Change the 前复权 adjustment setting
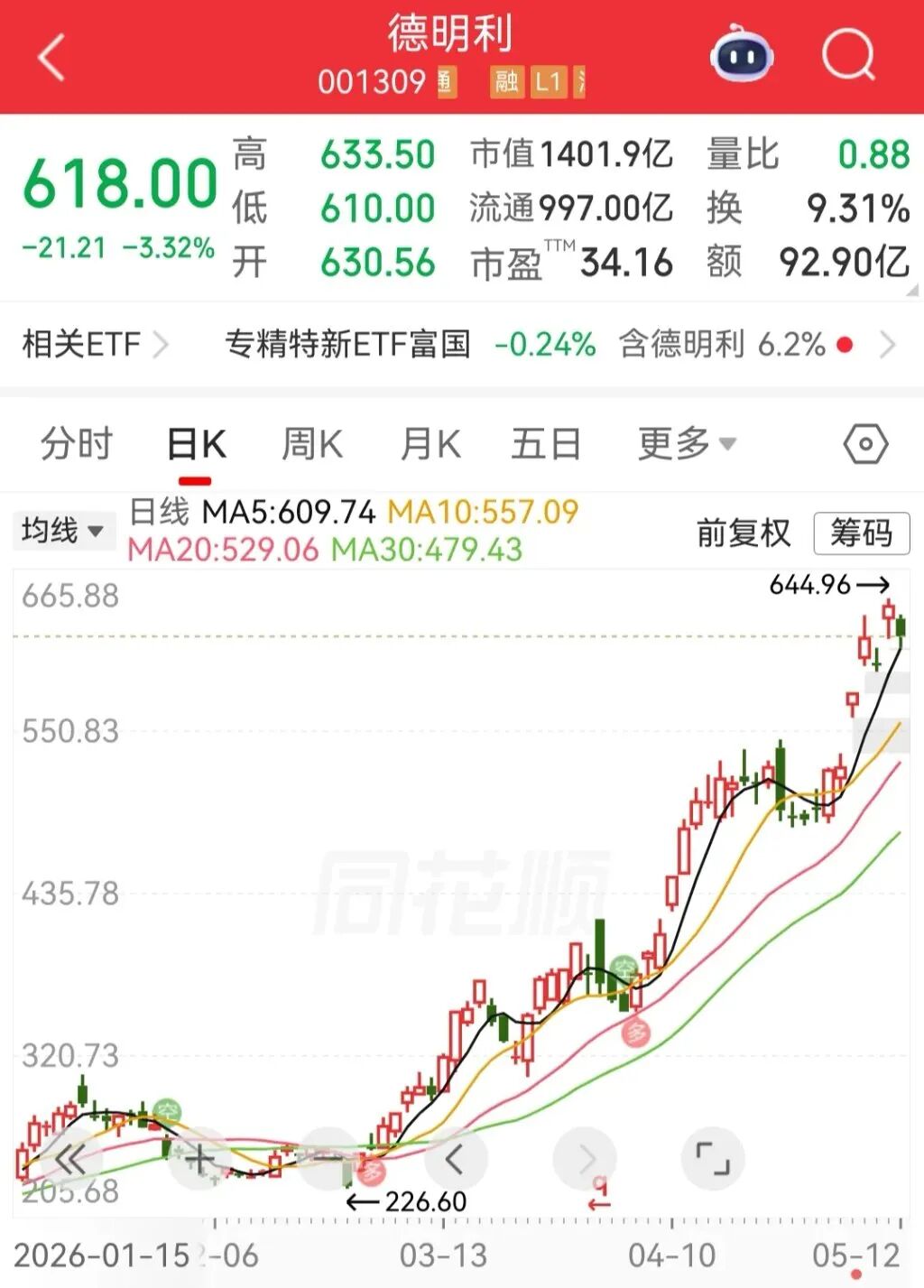924x1288 pixels. pos(744,533)
